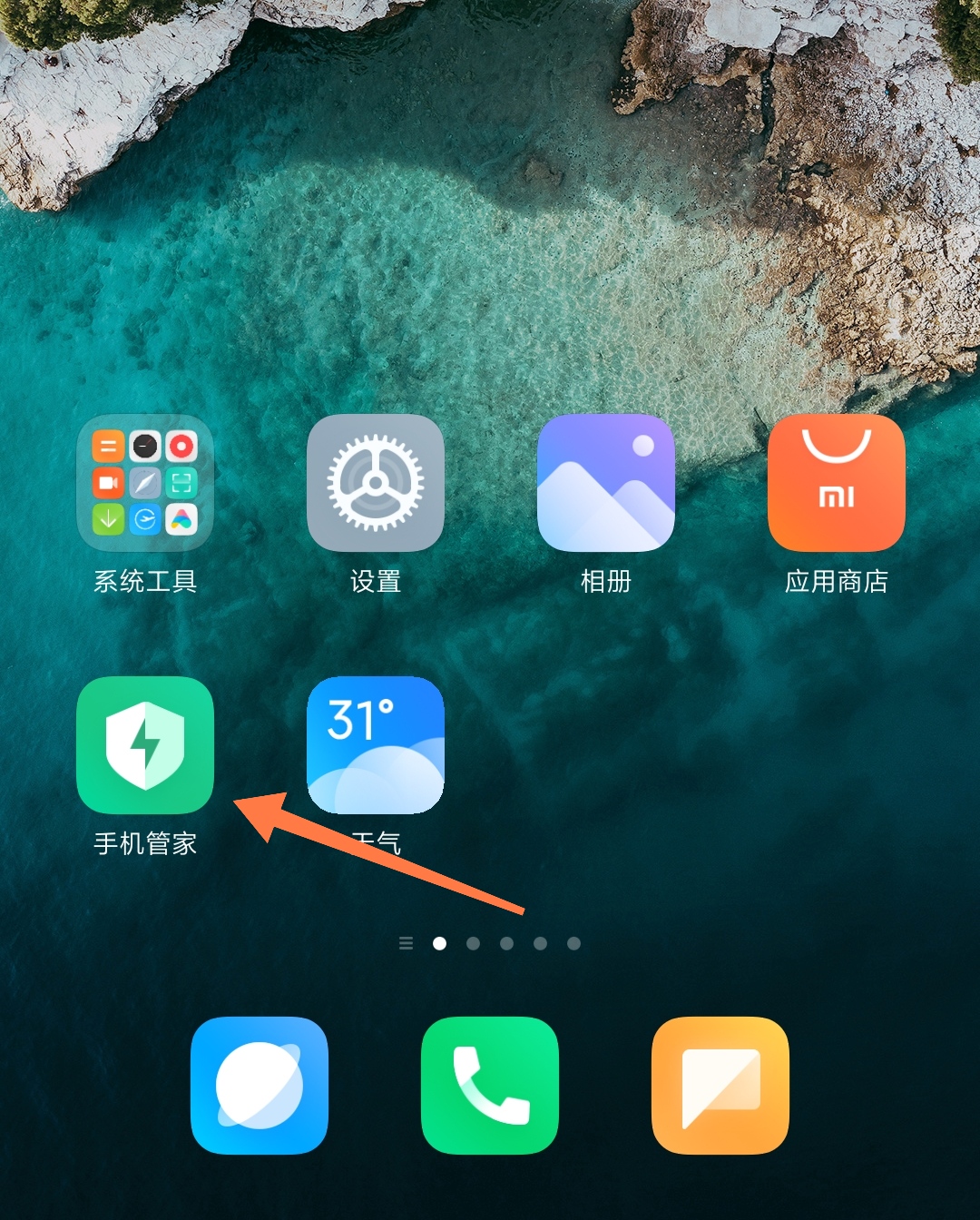Screen dimensions: 980x1220
Task: Launch the green phone dialer app
Action: (x=490, y=1086)
